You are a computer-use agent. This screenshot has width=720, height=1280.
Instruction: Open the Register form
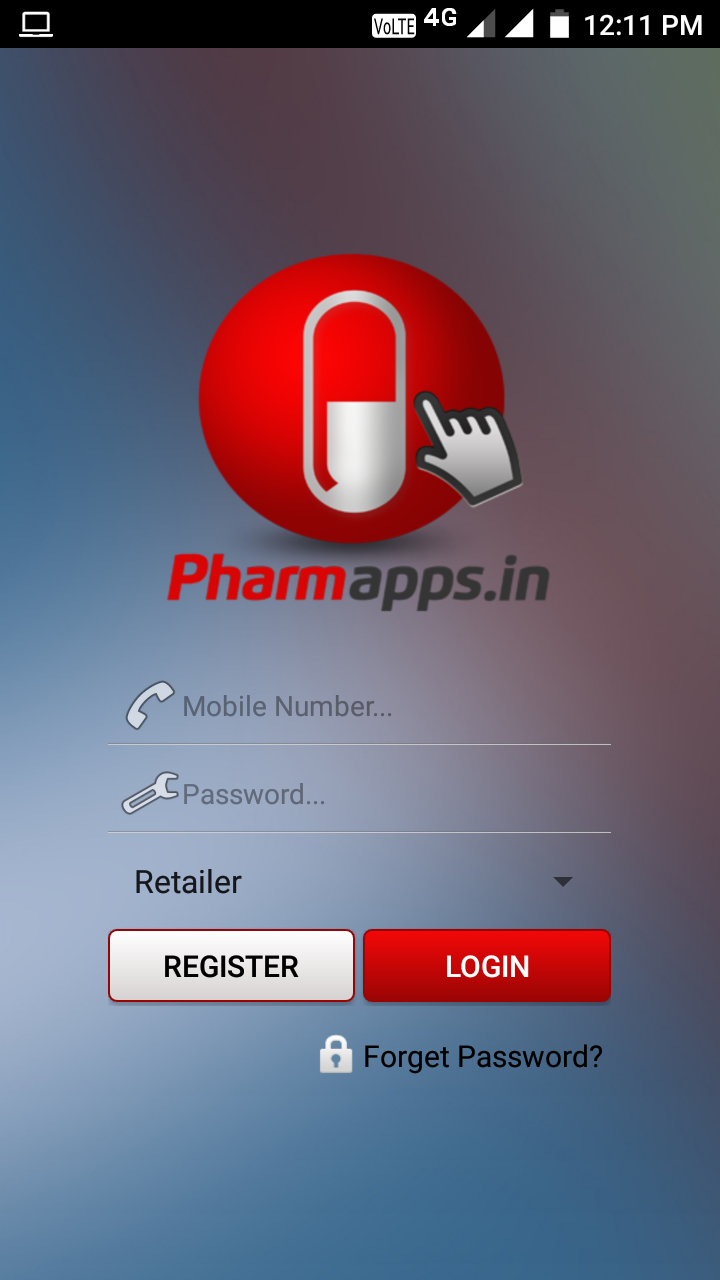[231, 966]
